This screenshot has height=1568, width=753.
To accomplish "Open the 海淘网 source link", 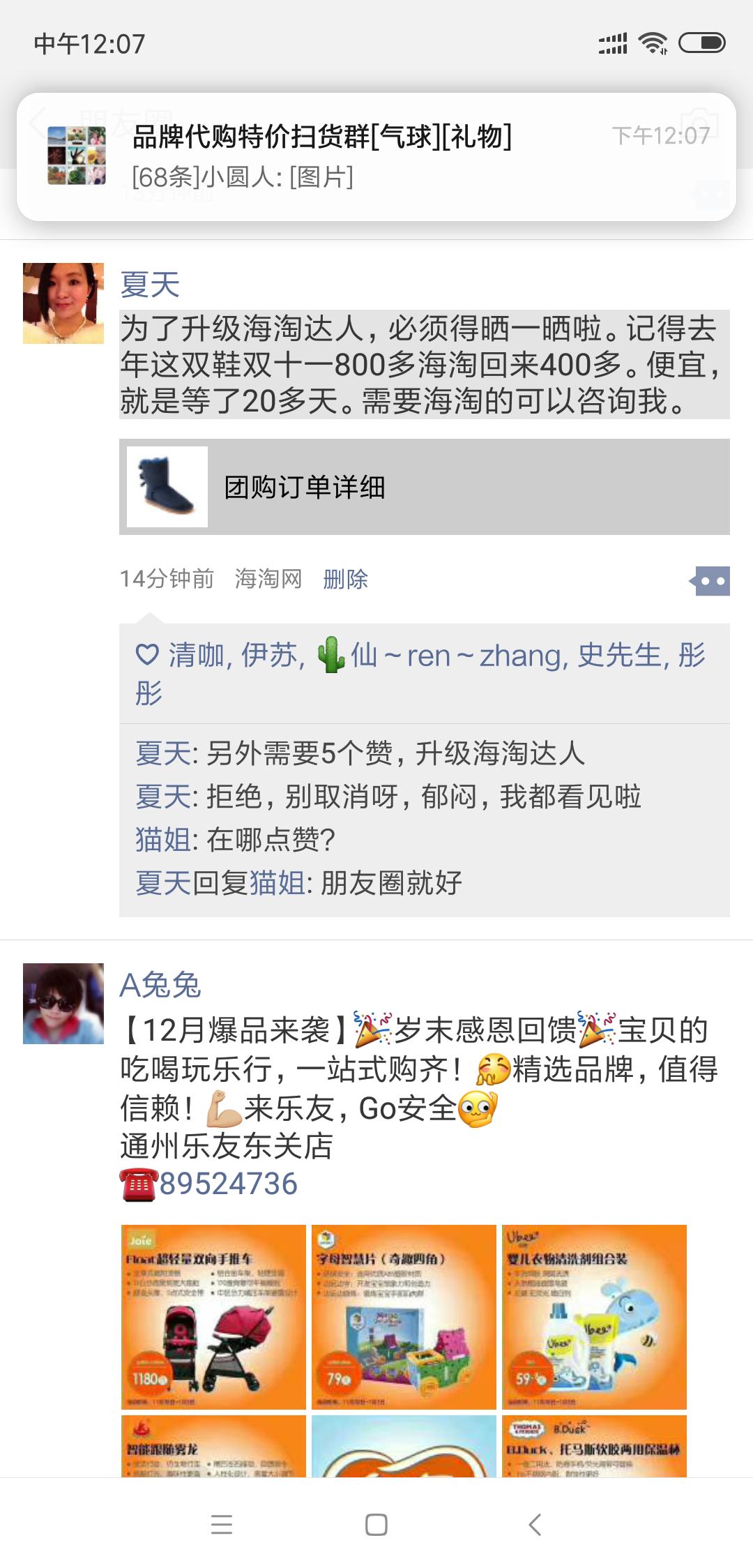I will point(268,579).
